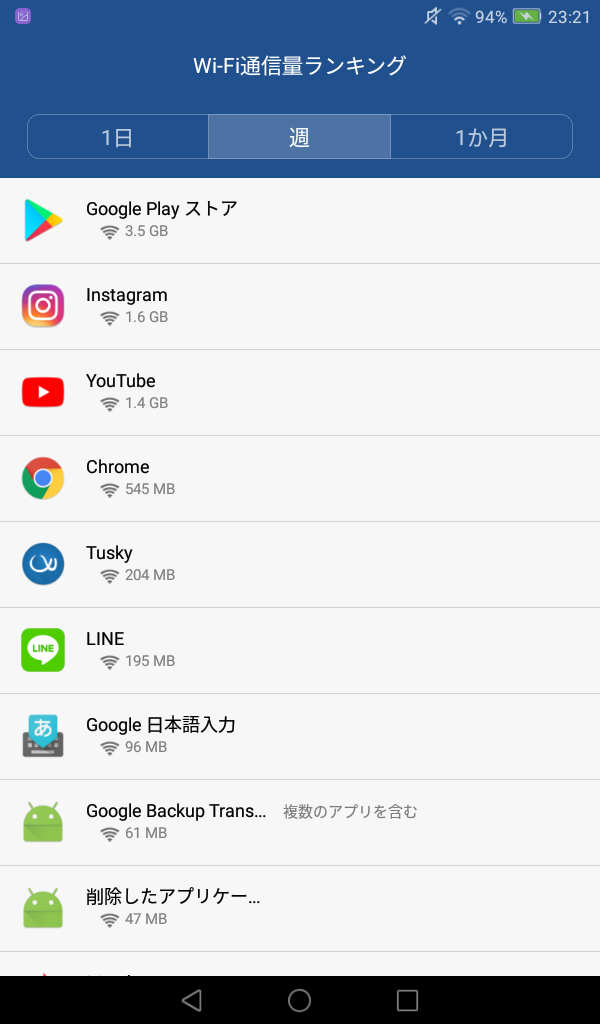Viewport: 600px width, 1024px height.
Task: Open the 削除したアプリケーション usage row
Action: coord(300,908)
